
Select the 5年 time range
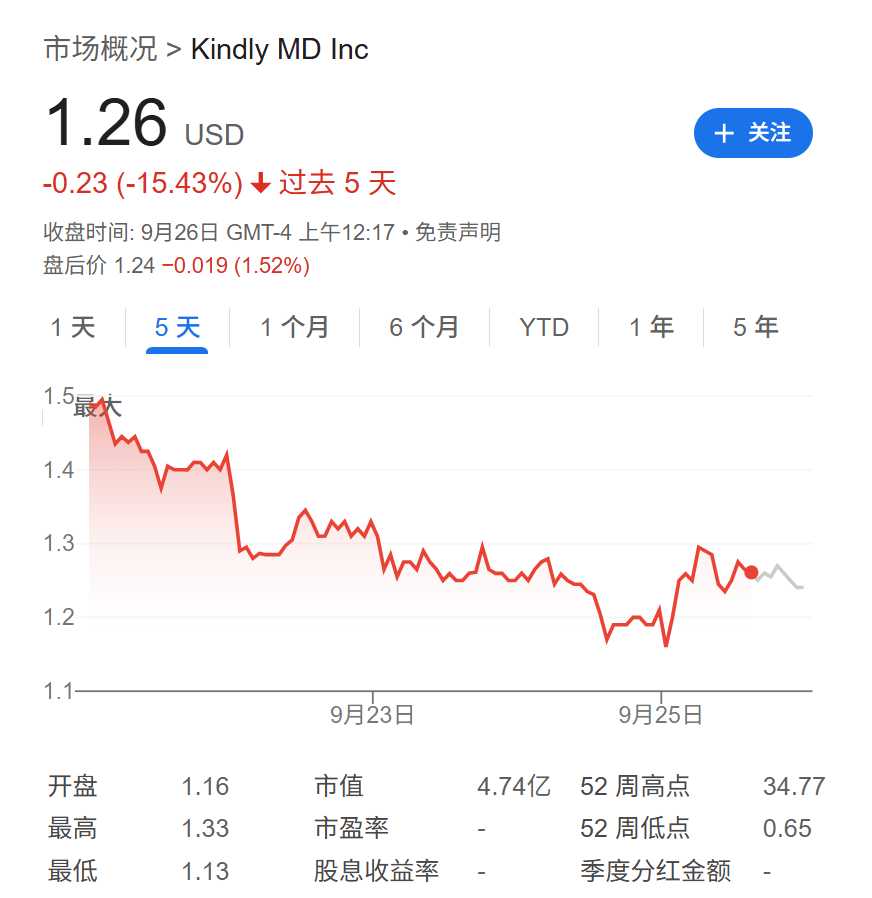tap(755, 326)
